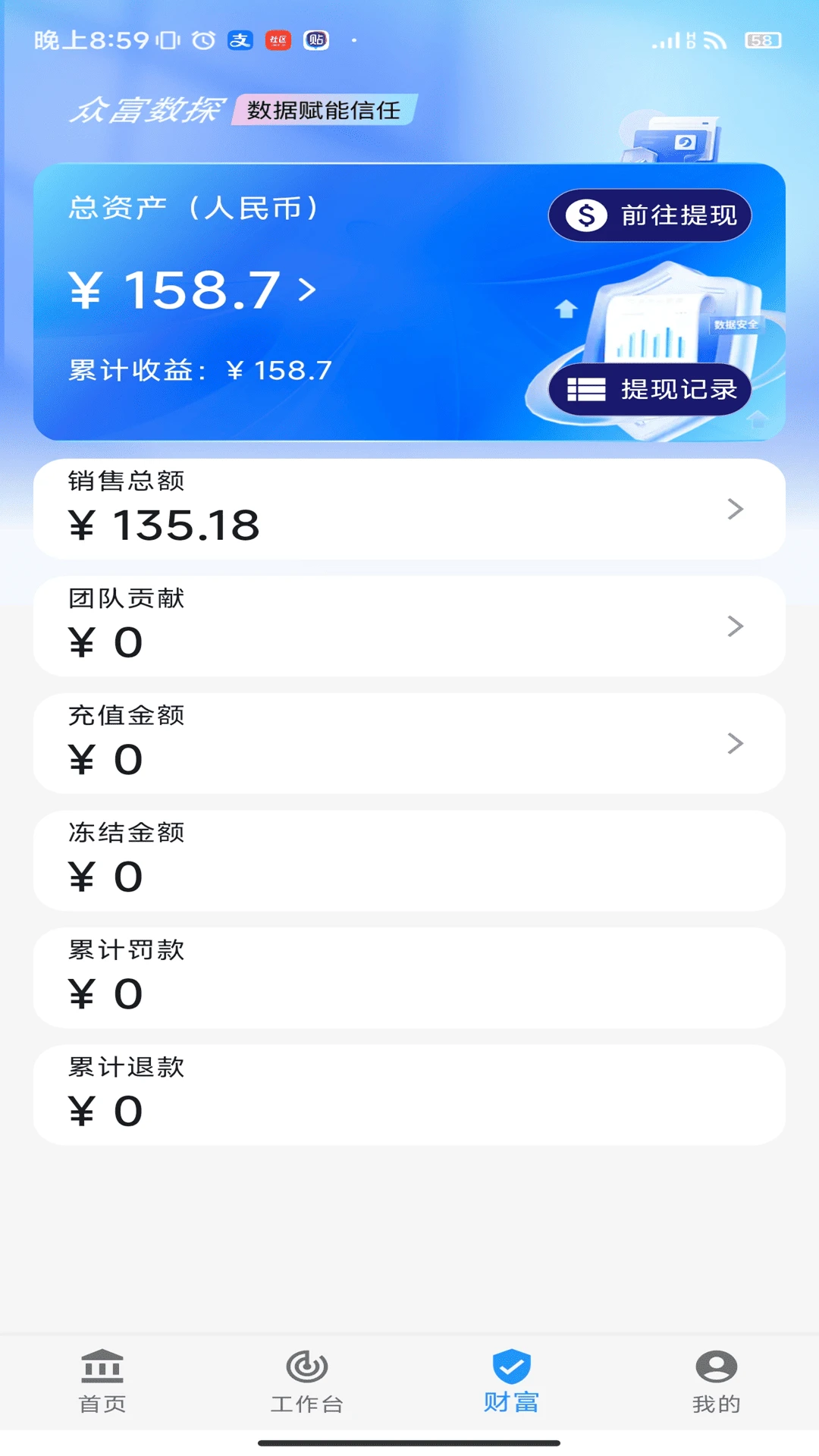The width and height of the screenshot is (819, 1456).
Task: Open the 销售总额 row
Action: 409,509
